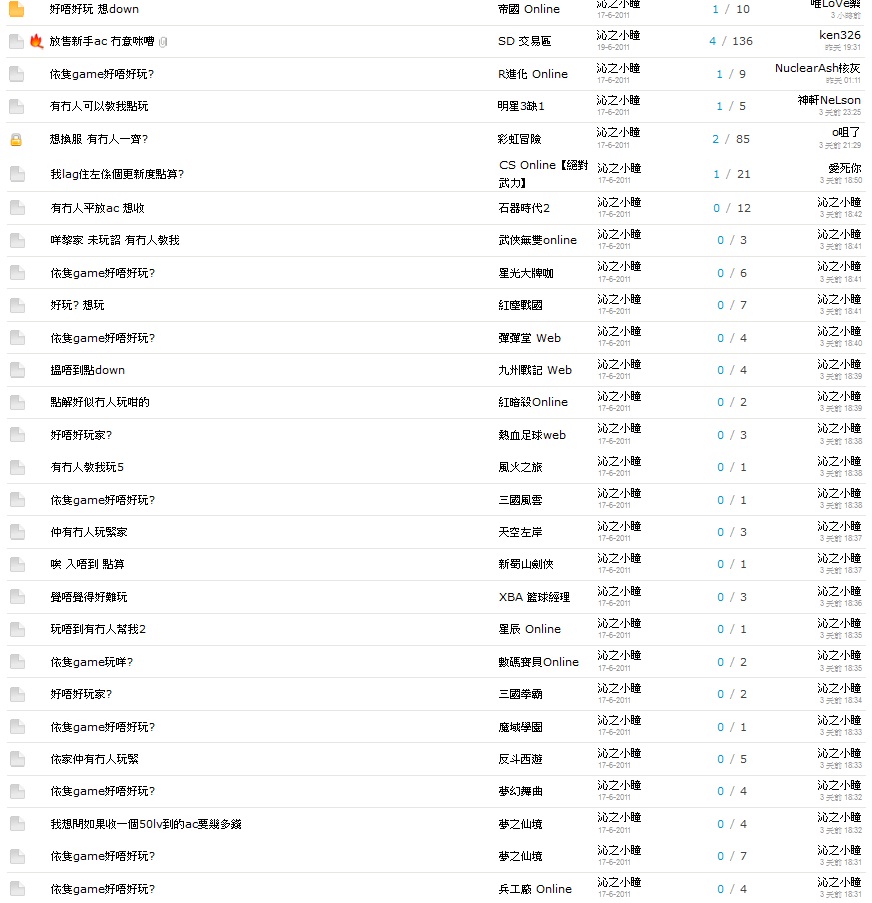Screen dimensions: 872x903
Task: Open thread '好唔好玩 想down'
Action: pyautogui.click(x=94, y=9)
